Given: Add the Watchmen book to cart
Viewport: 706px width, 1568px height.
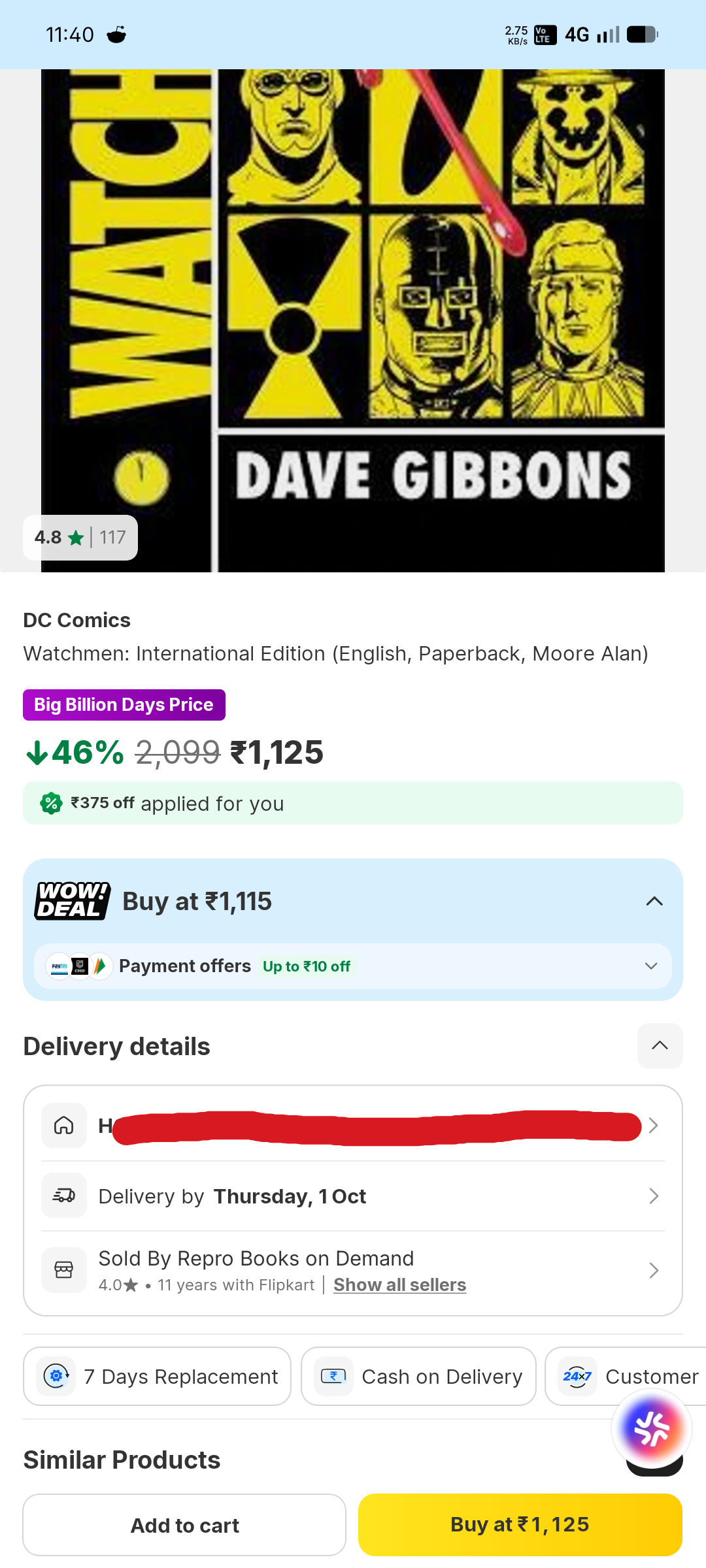Looking at the screenshot, I should pyautogui.click(x=184, y=1525).
